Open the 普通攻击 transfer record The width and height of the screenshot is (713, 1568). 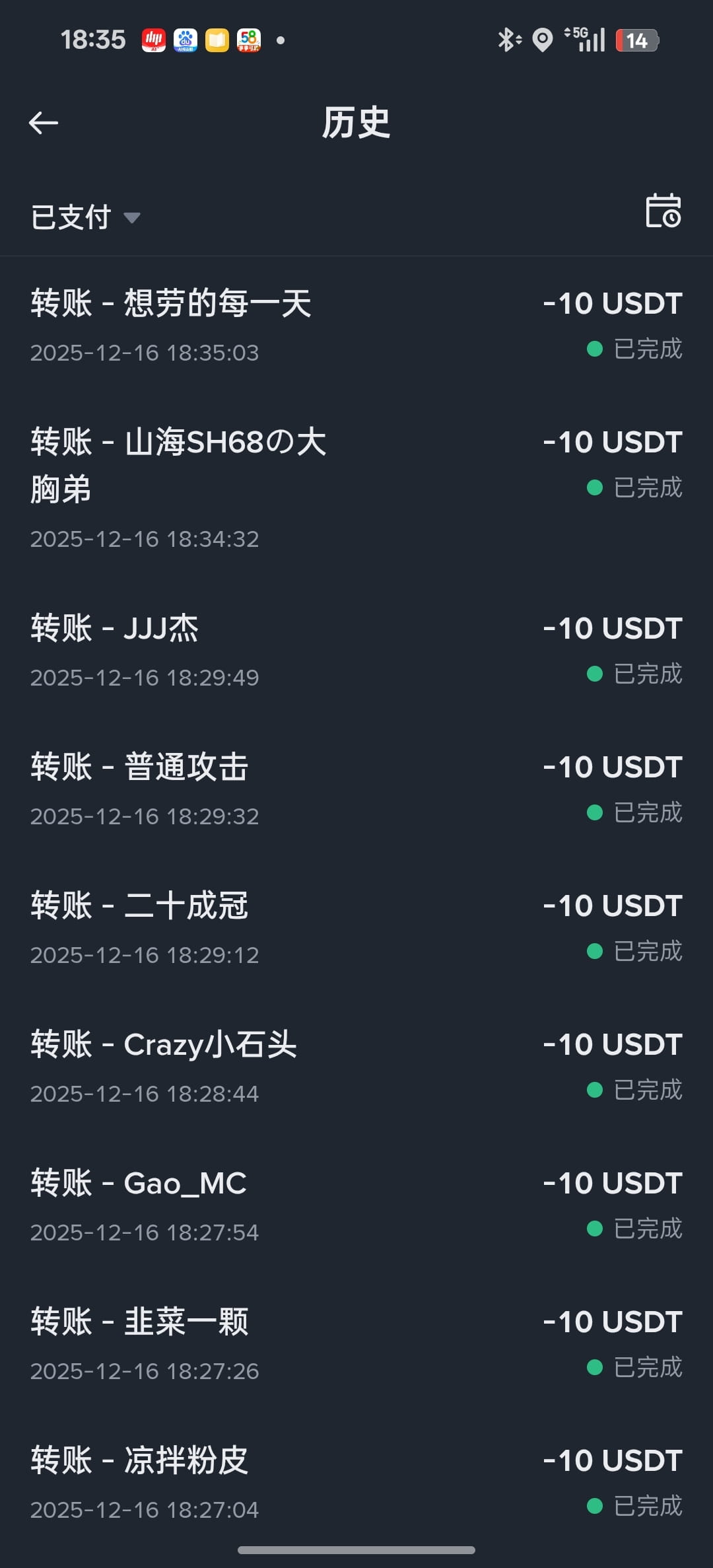click(356, 789)
